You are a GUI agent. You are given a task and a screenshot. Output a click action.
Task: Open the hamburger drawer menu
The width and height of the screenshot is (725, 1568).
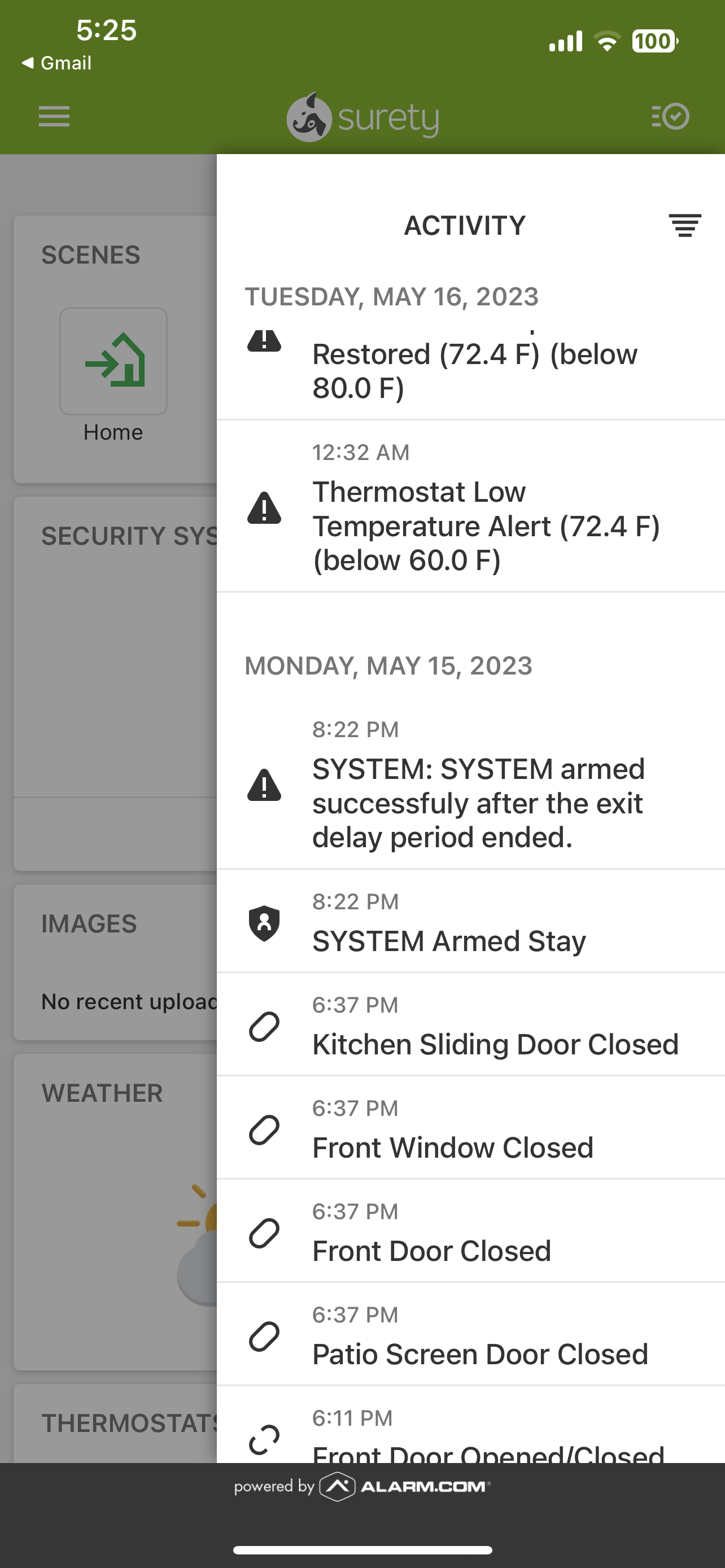[54, 116]
